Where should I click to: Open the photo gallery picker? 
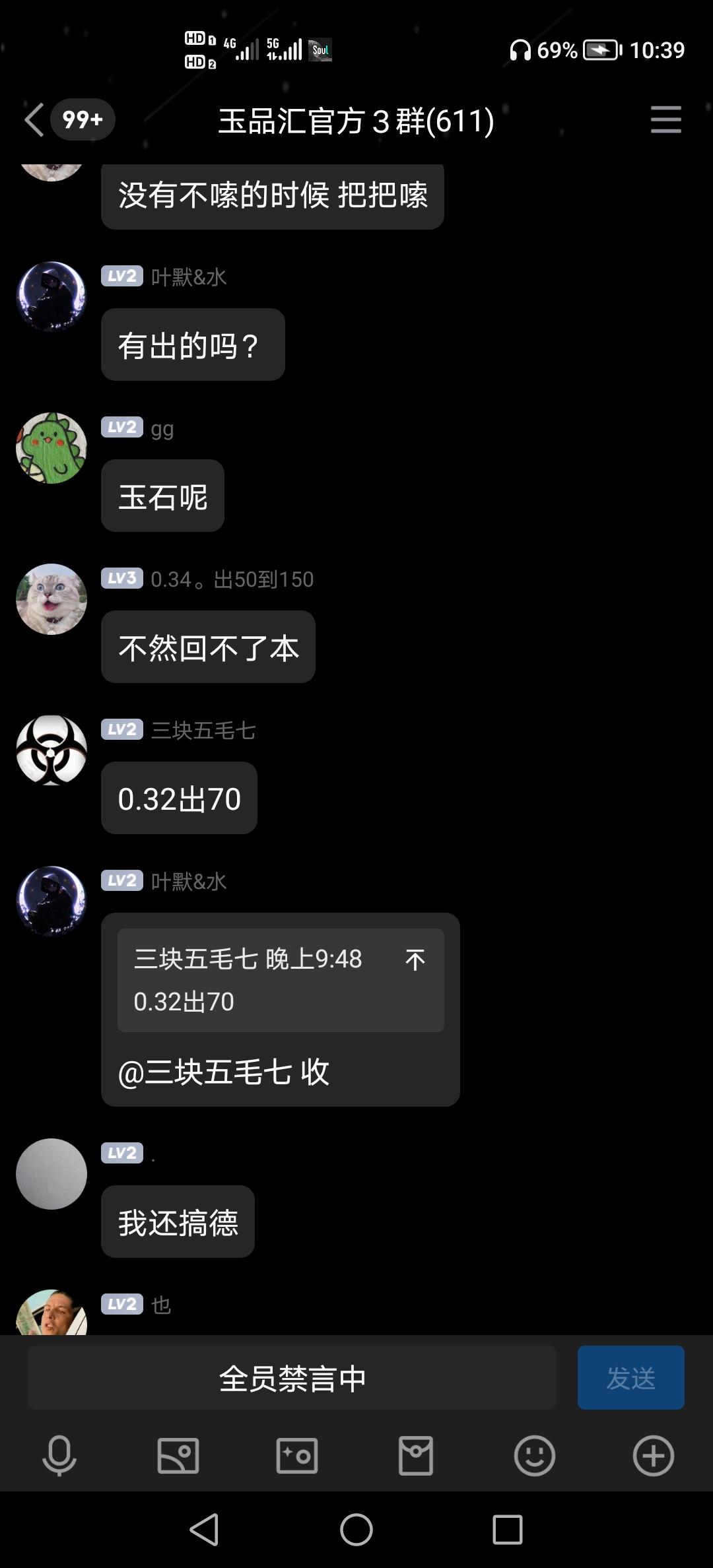178,1455
